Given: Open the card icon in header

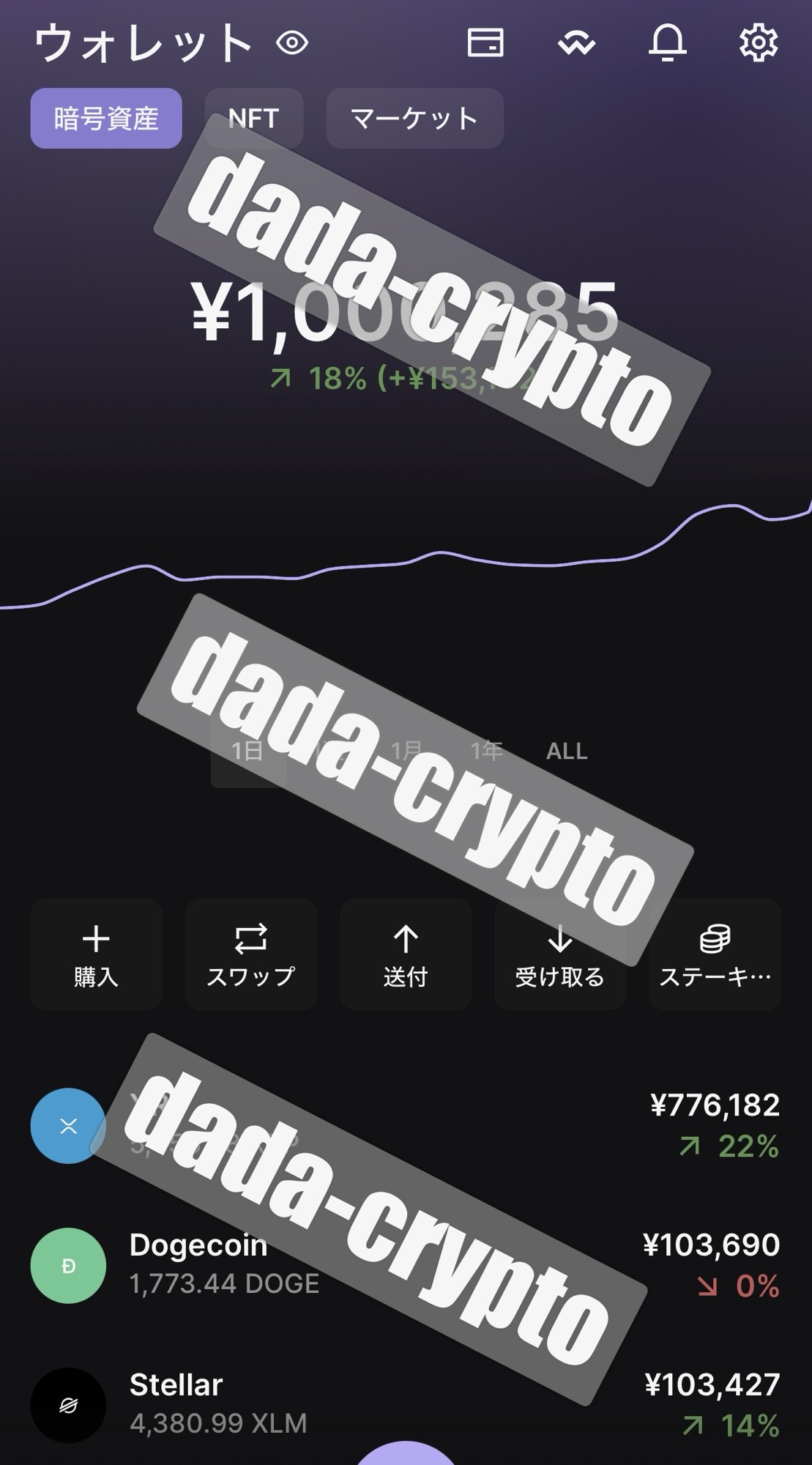Looking at the screenshot, I should tap(485, 42).
